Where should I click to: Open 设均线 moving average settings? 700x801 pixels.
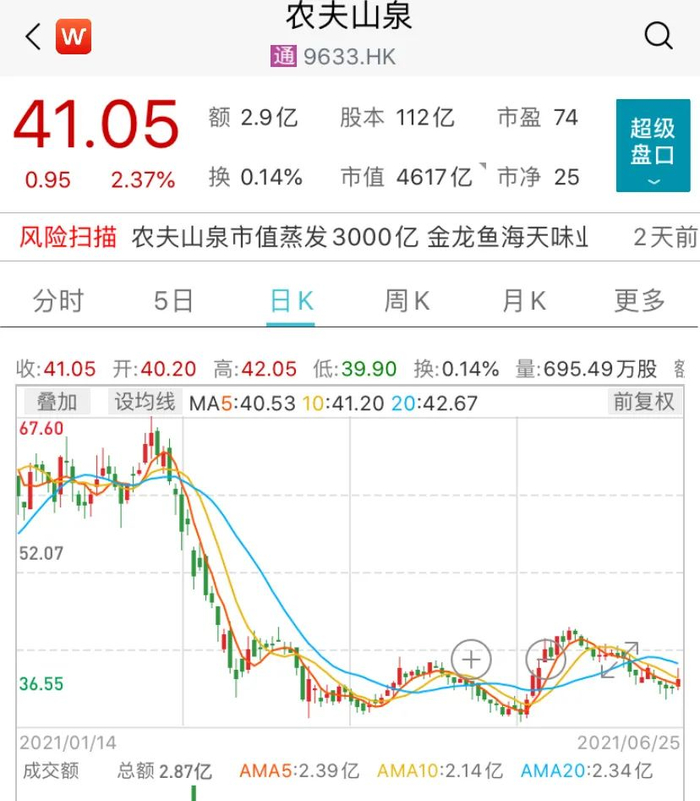coord(145,403)
